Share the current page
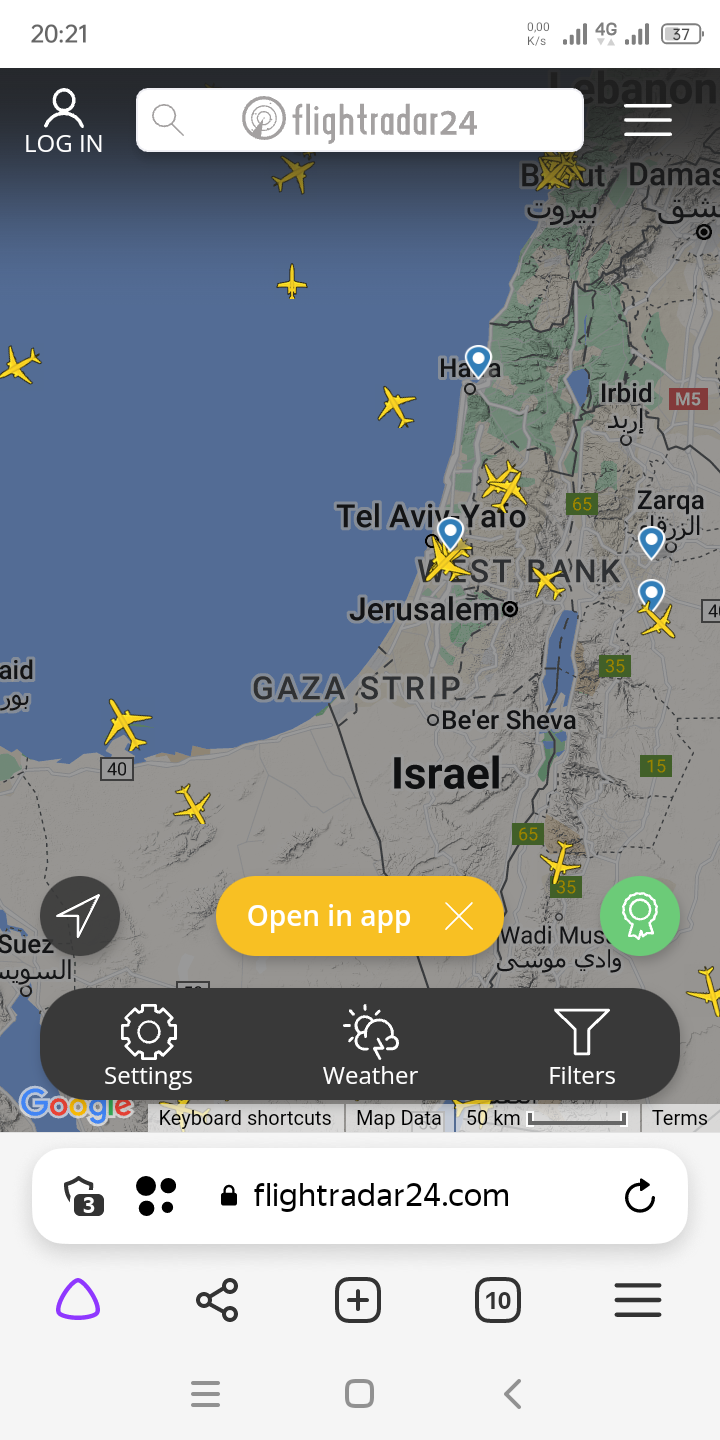 pos(217,1301)
